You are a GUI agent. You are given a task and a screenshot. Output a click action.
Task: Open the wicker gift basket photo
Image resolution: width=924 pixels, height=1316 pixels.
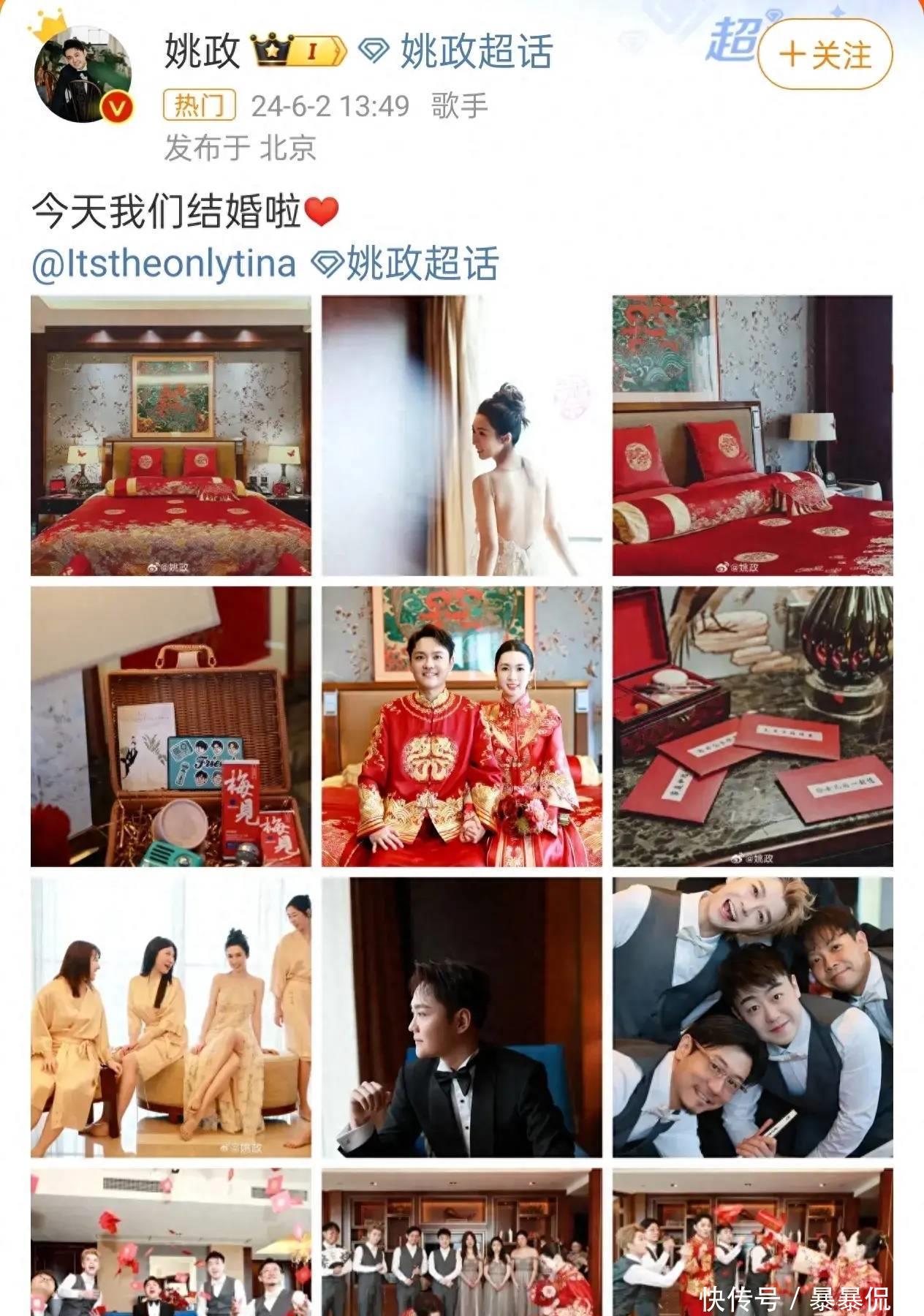pyautogui.click(x=170, y=726)
